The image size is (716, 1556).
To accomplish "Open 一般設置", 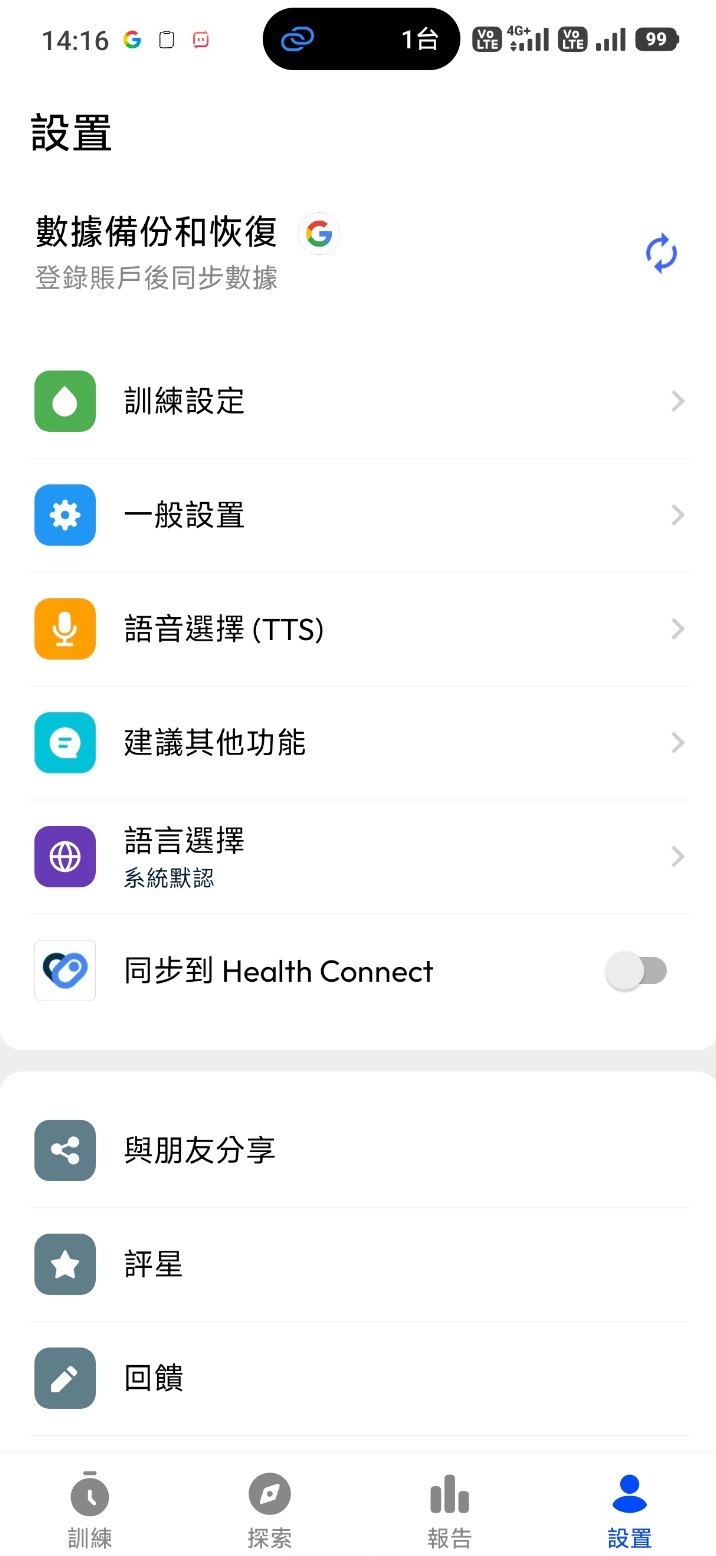I will click(x=358, y=516).
